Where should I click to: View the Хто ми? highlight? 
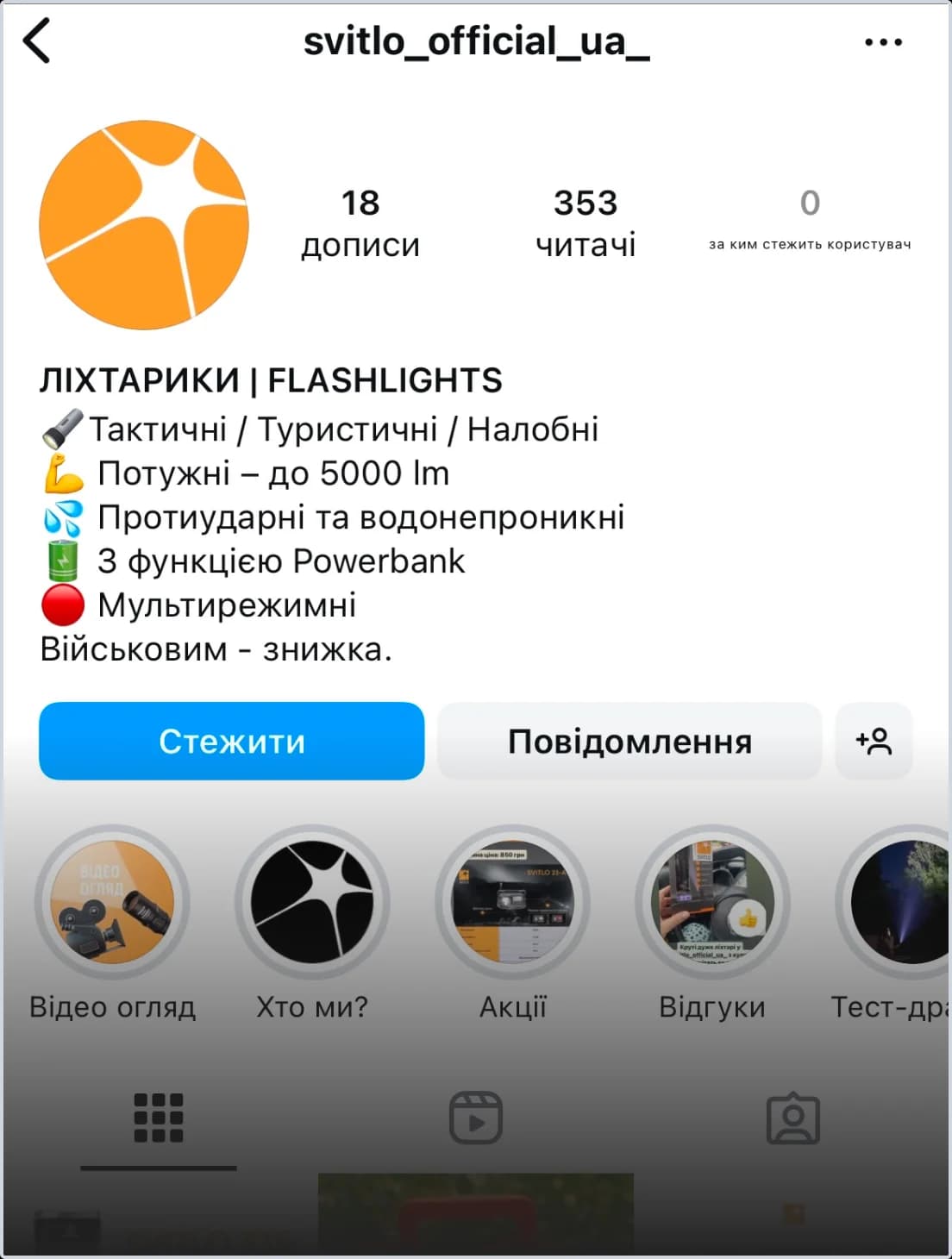(x=312, y=902)
